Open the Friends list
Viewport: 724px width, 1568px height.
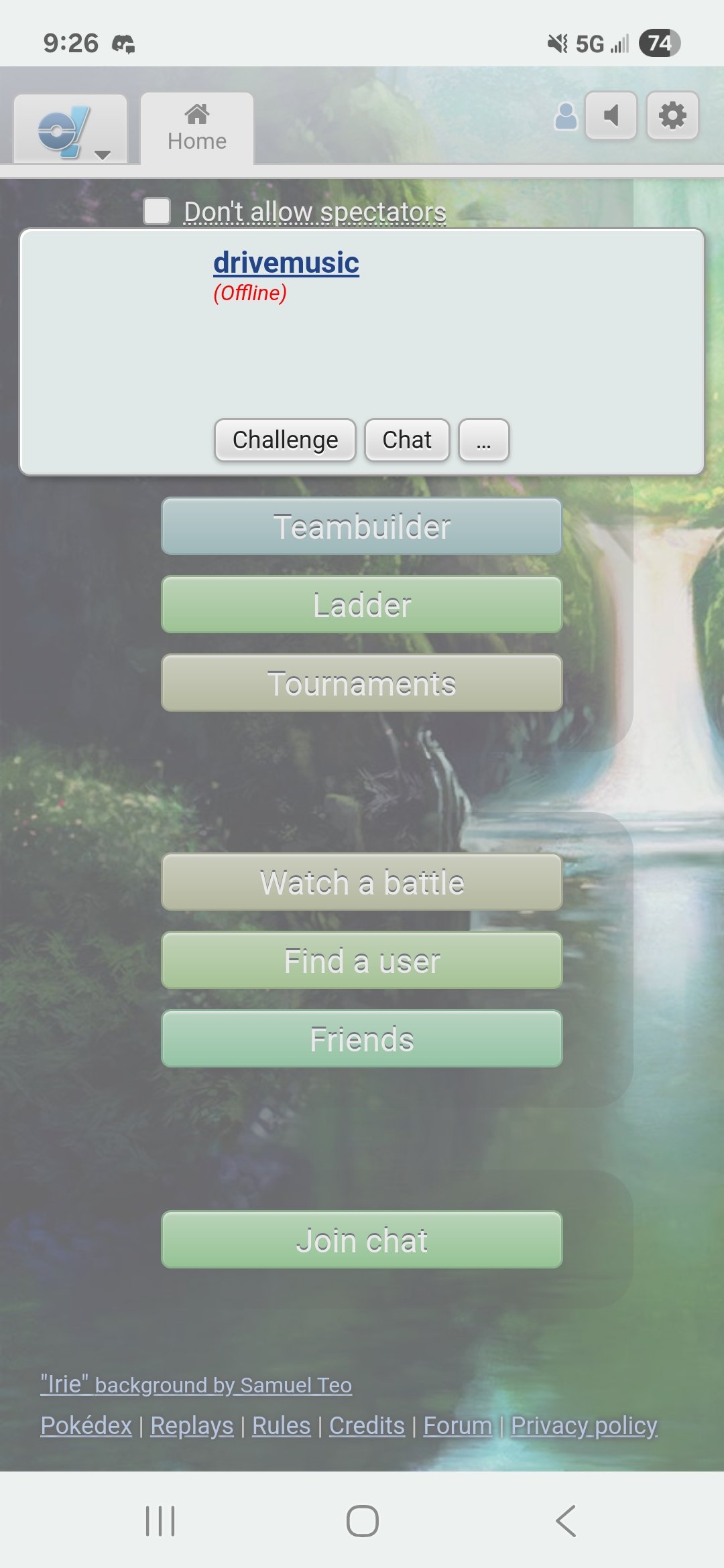point(362,1039)
